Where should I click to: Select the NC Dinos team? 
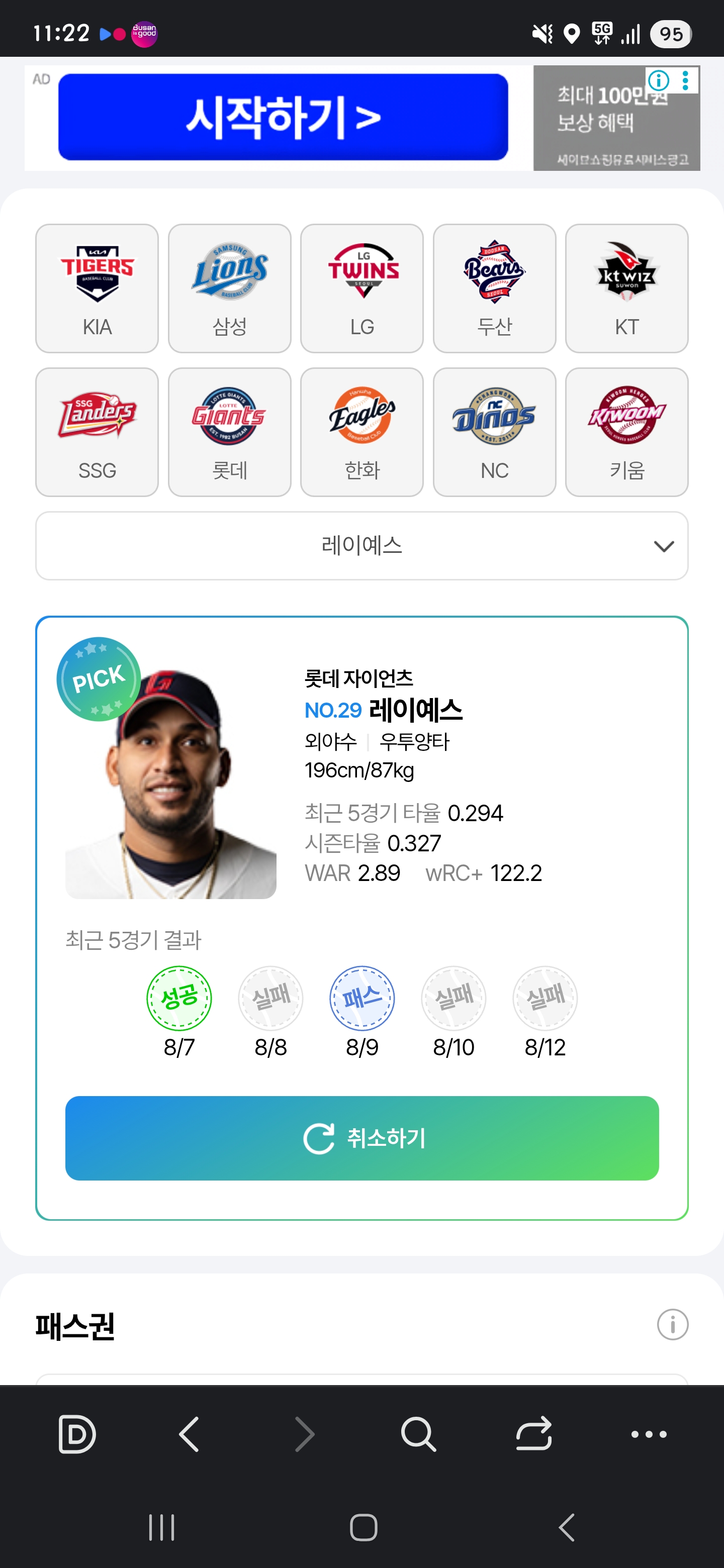pyautogui.click(x=494, y=432)
